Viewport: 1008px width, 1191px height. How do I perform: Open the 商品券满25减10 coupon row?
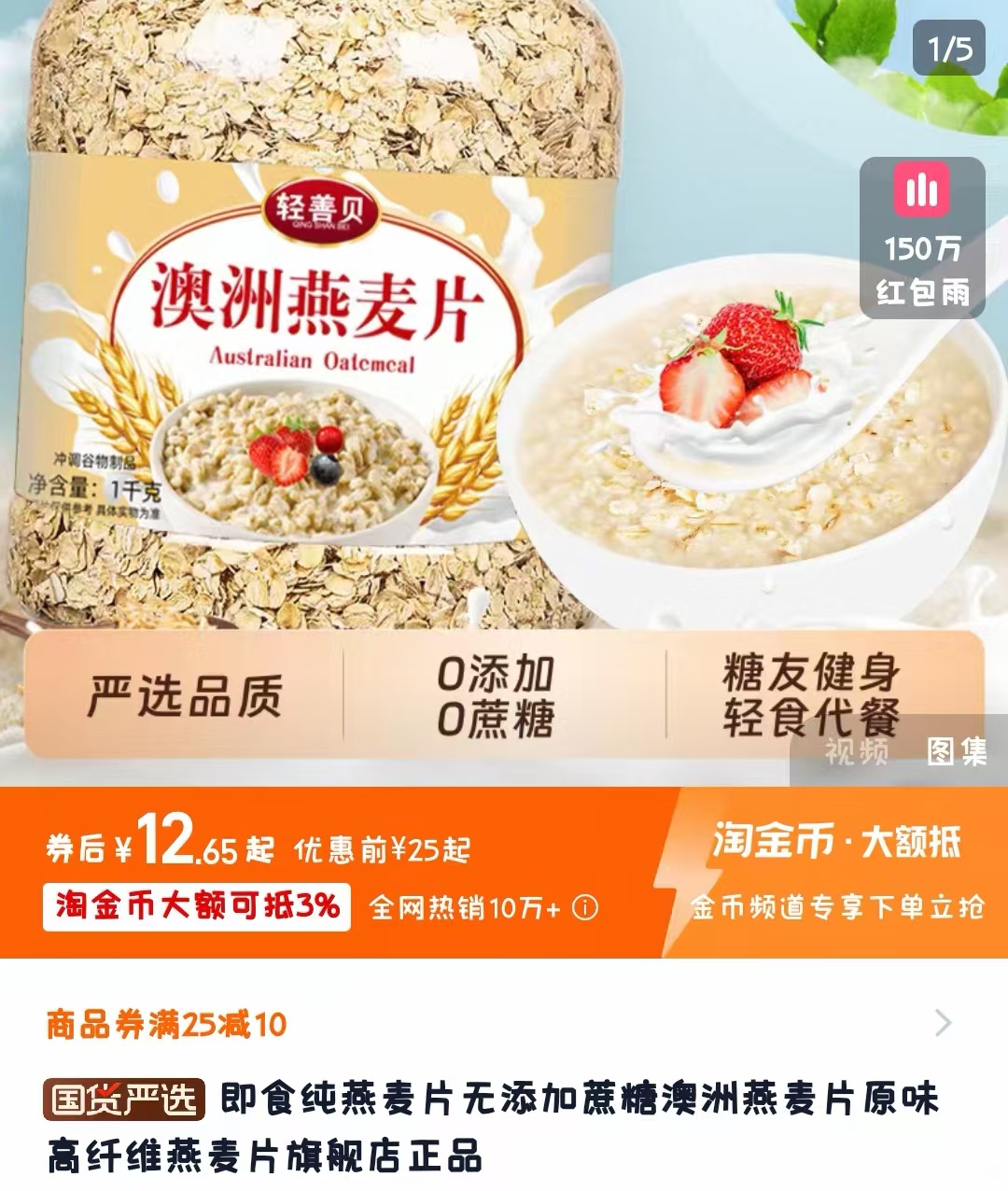coord(502,1024)
